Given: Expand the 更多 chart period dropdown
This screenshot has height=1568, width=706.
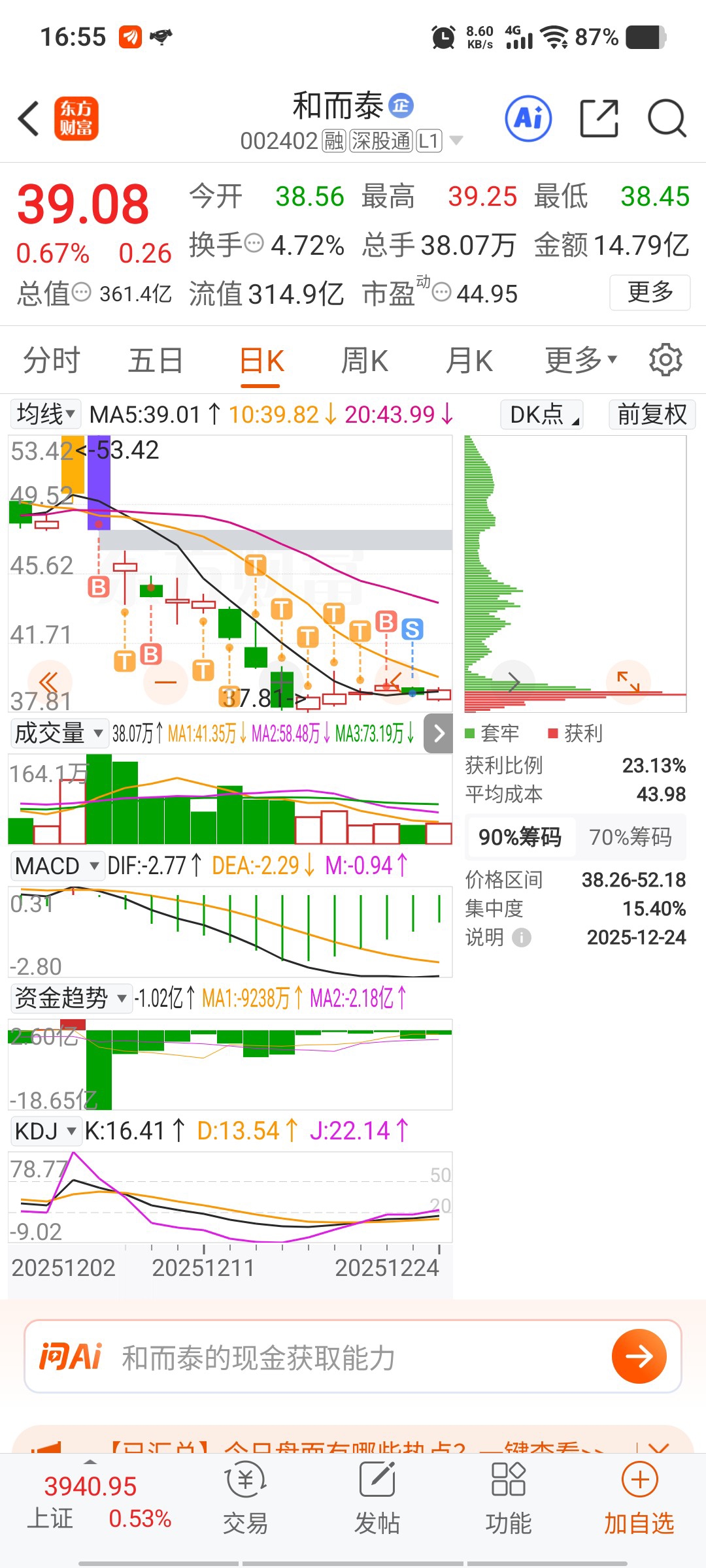Looking at the screenshot, I should [x=580, y=361].
